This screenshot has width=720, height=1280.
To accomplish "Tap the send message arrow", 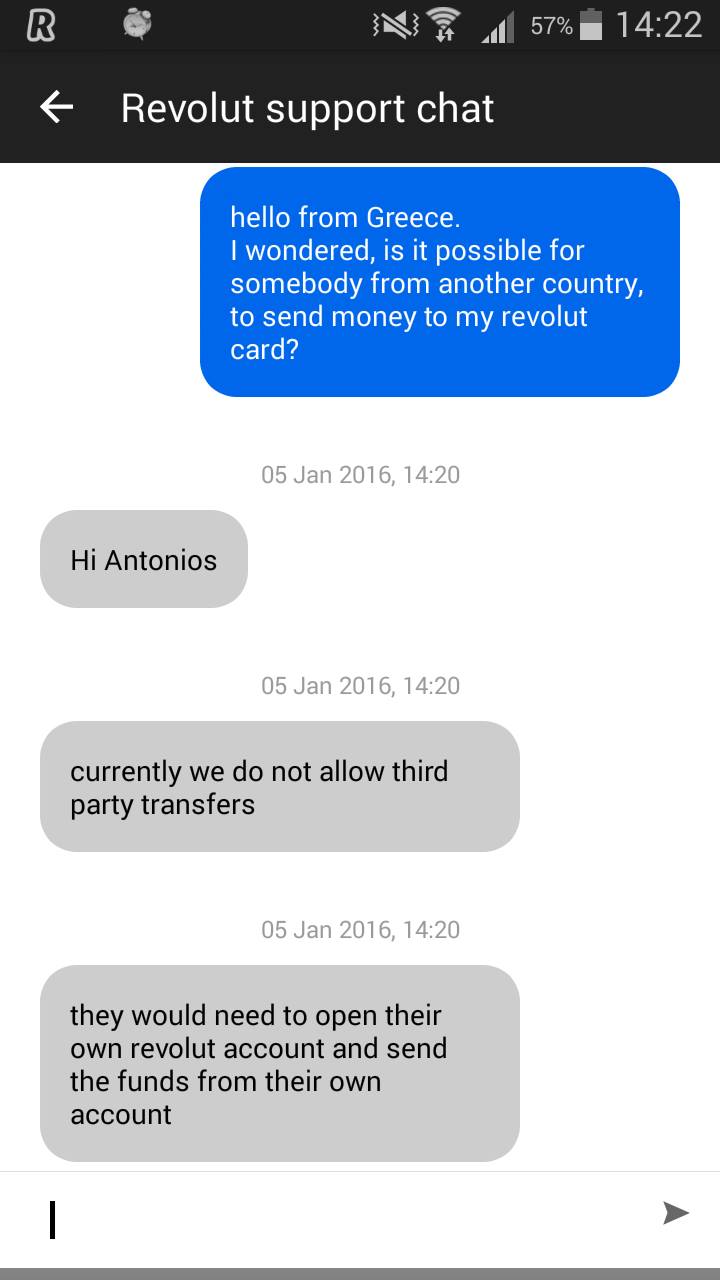I will click(x=677, y=1213).
